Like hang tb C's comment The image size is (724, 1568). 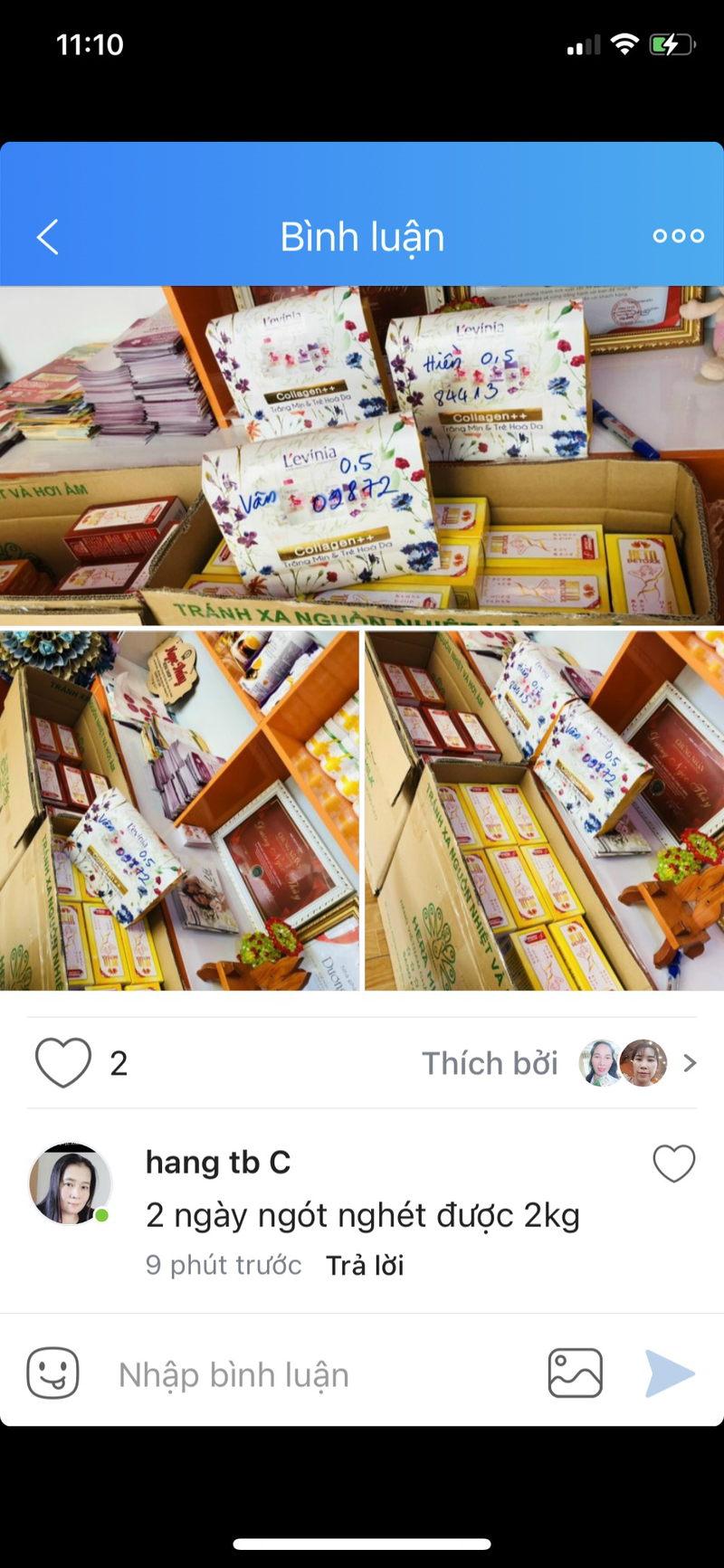pyautogui.click(x=673, y=1164)
